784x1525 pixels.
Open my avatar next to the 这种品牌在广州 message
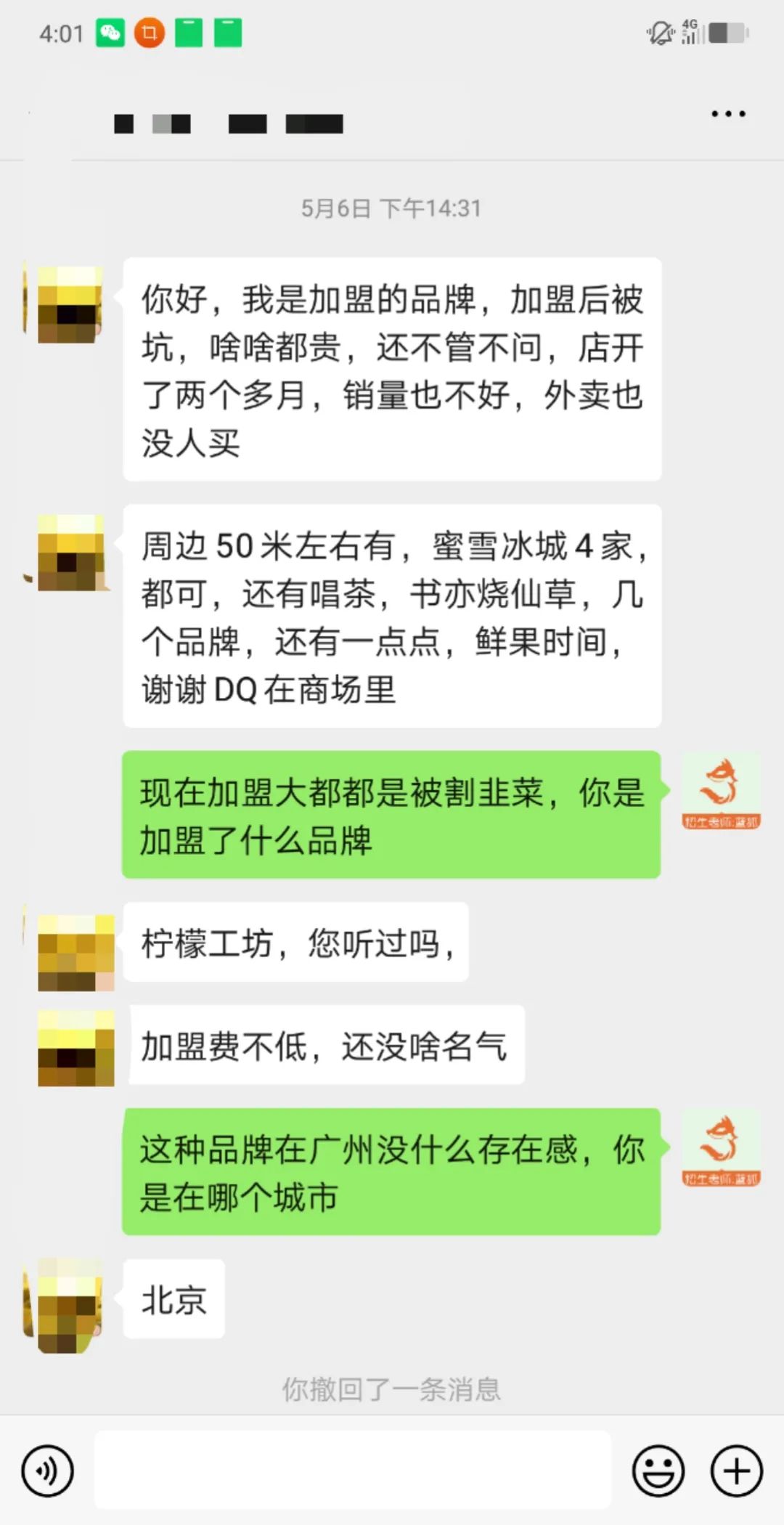click(x=721, y=1148)
